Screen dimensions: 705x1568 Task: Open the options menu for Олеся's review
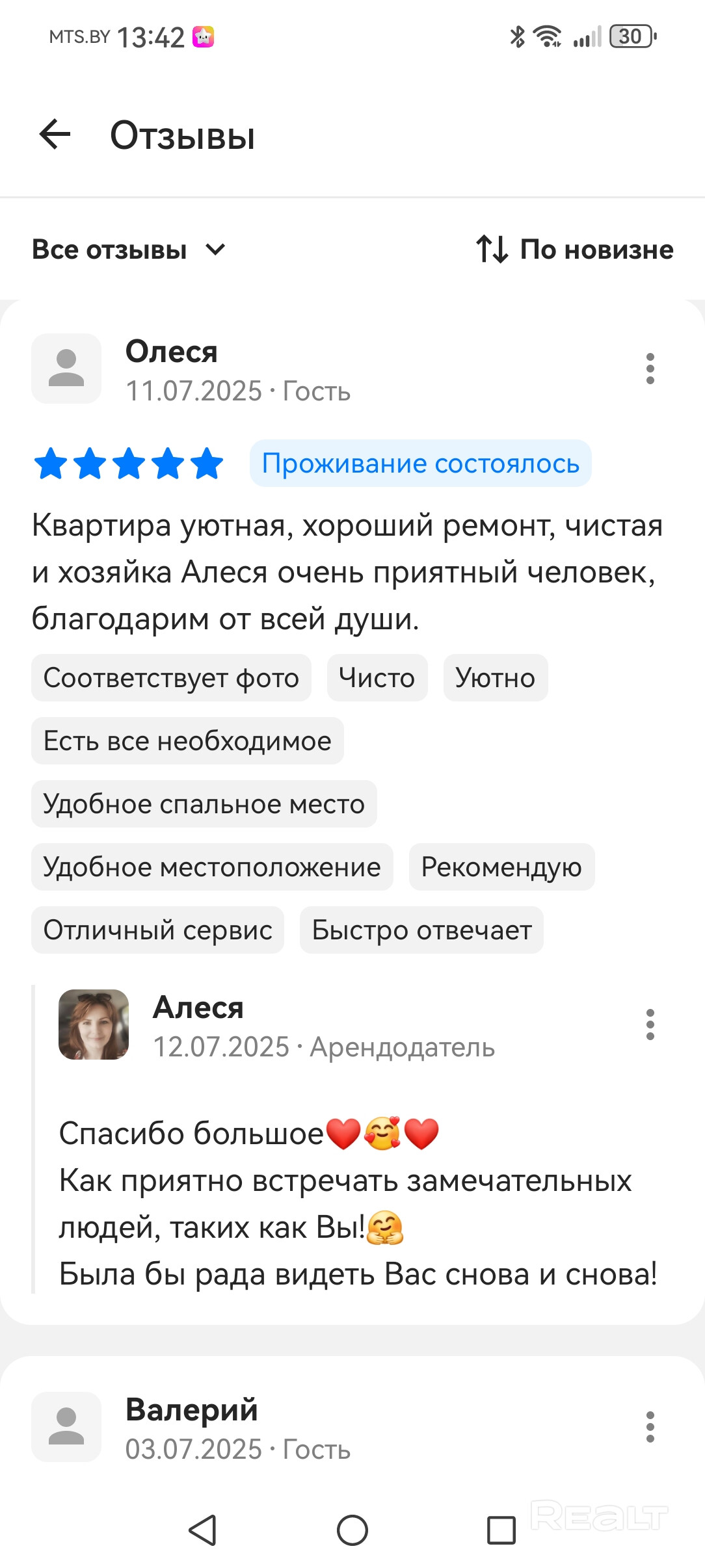point(650,369)
